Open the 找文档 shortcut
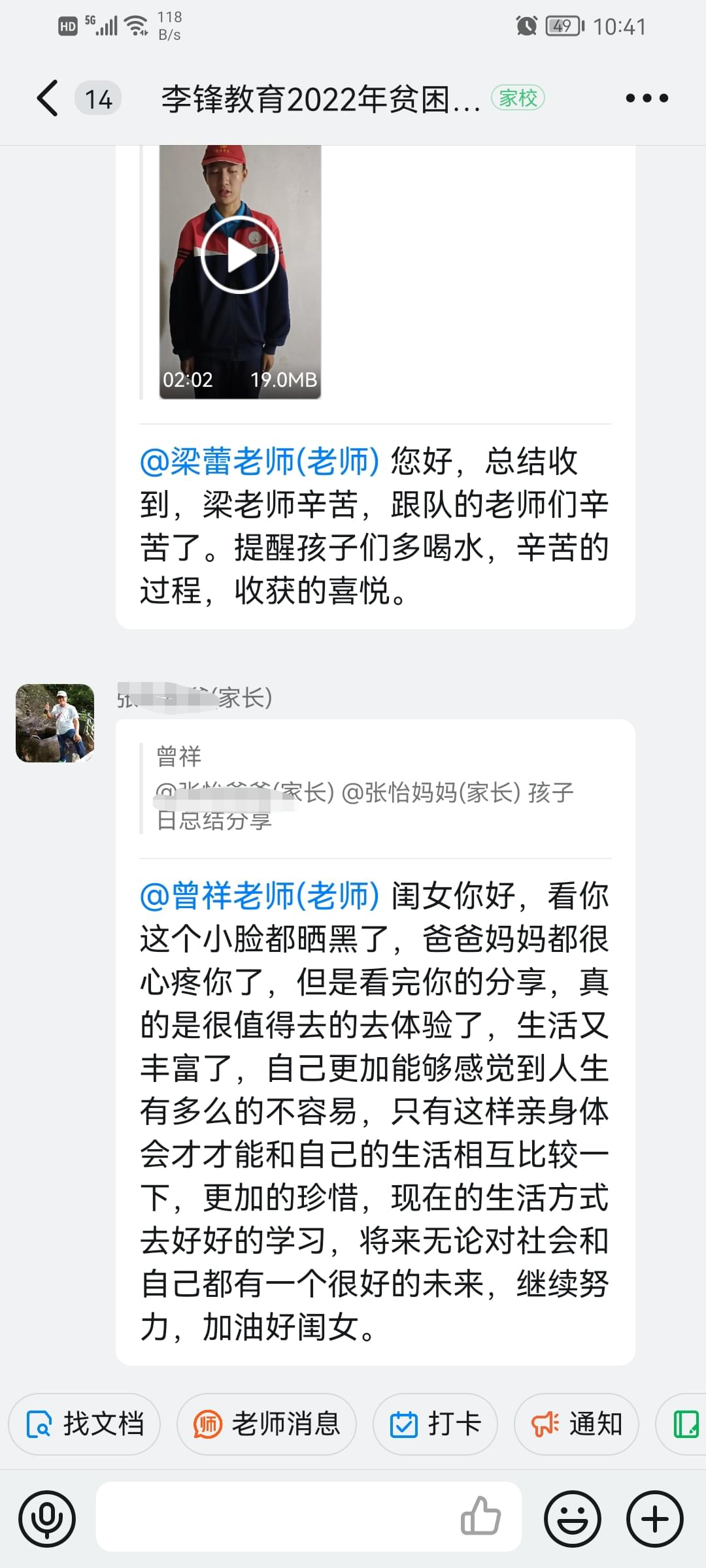The width and height of the screenshot is (706, 1568). pos(84,1424)
